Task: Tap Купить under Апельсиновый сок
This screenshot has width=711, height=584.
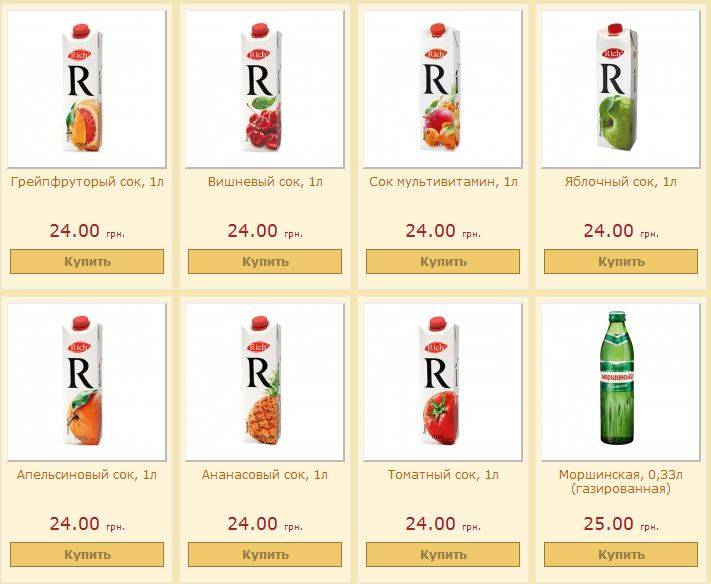Action: click(x=87, y=555)
